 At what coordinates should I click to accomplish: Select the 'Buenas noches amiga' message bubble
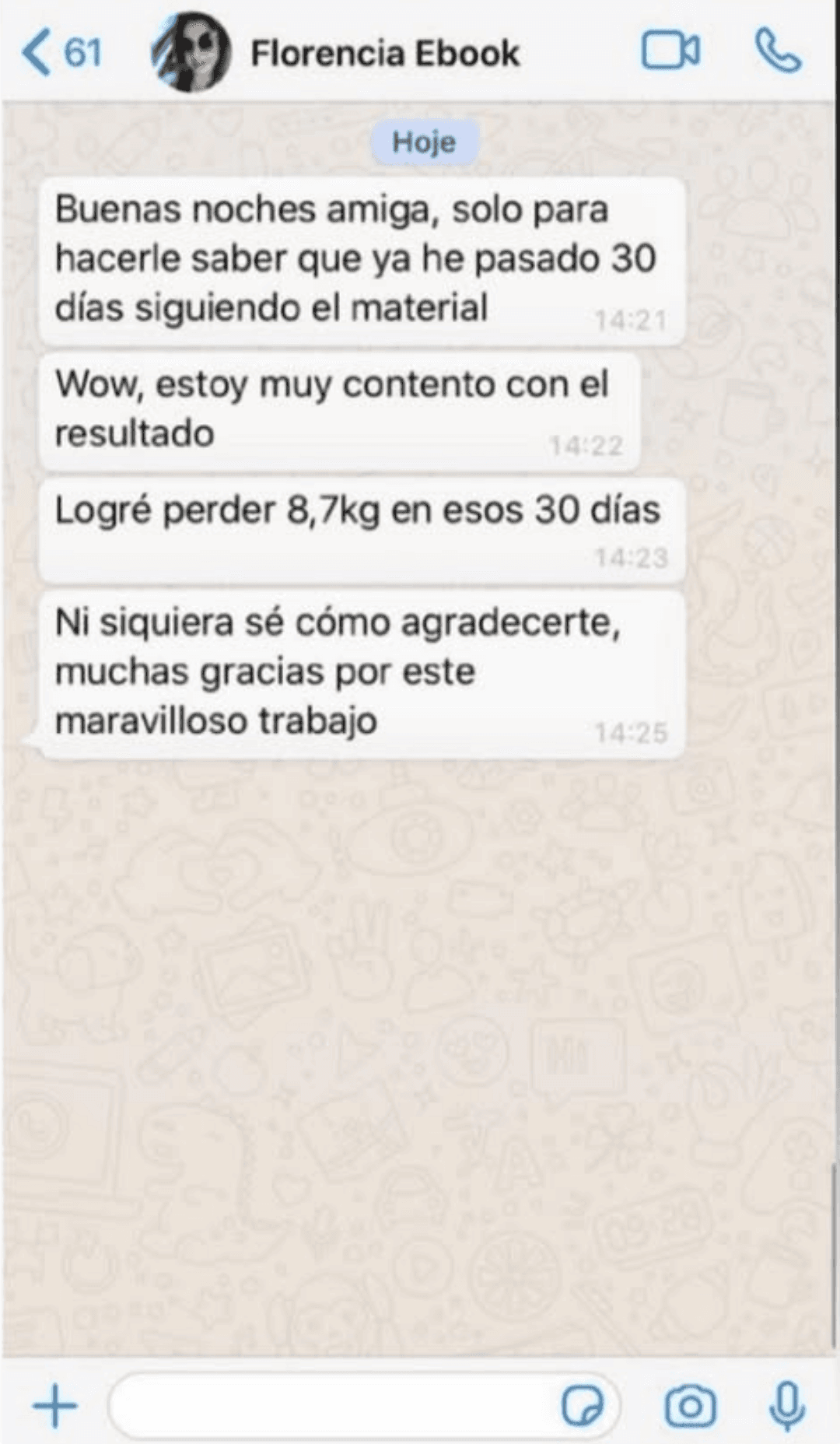tap(358, 257)
